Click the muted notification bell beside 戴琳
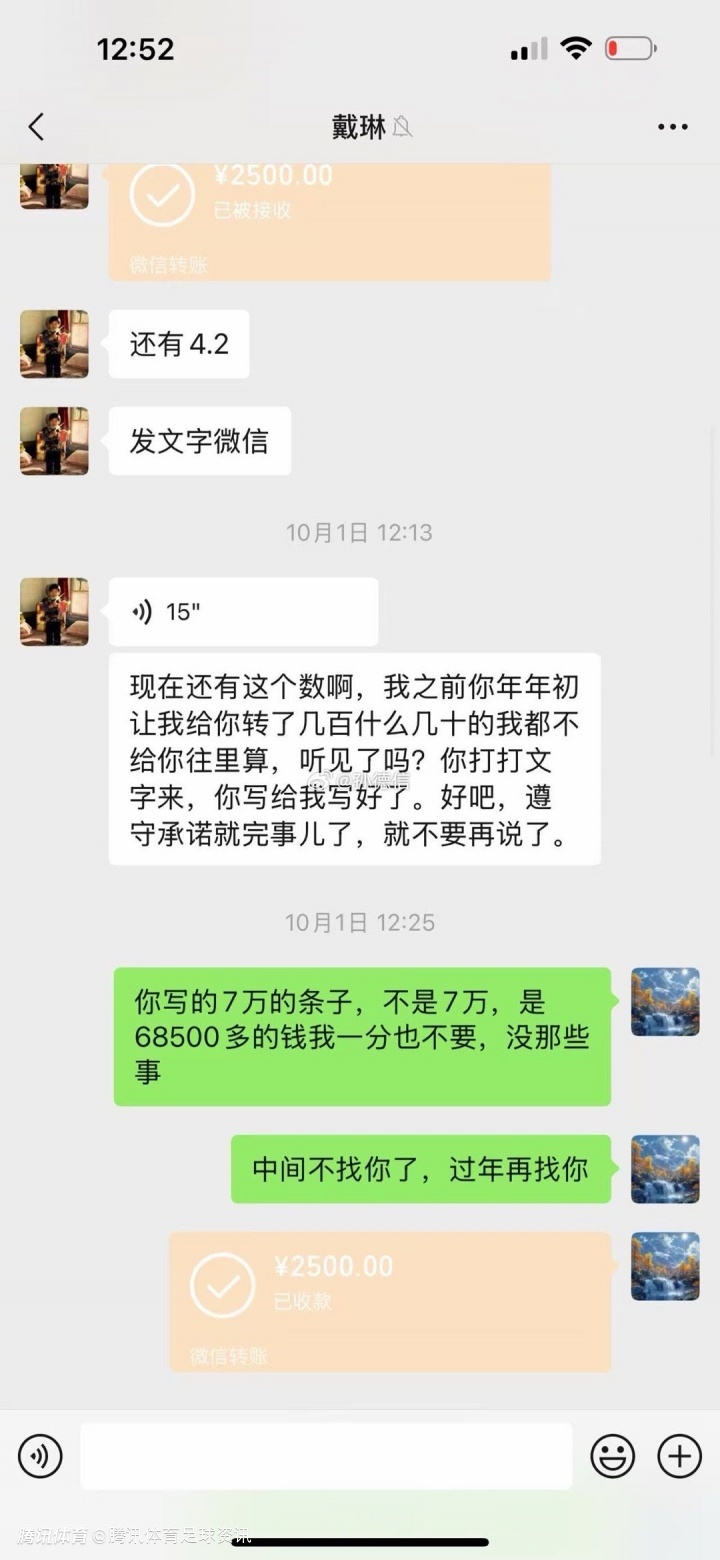Screen dimensions: 720x1560 [x=403, y=129]
